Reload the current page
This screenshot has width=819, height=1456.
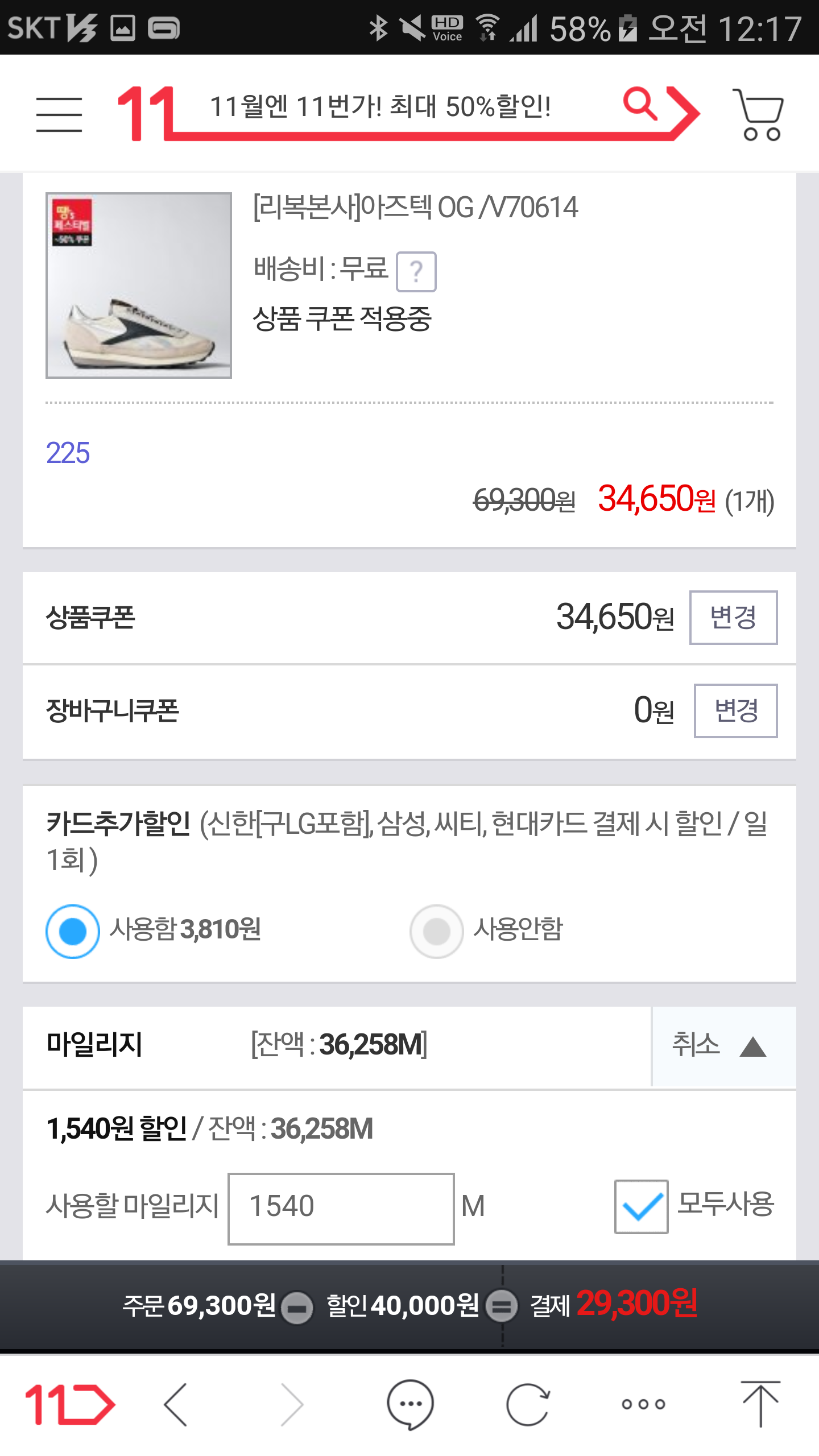(x=528, y=1404)
